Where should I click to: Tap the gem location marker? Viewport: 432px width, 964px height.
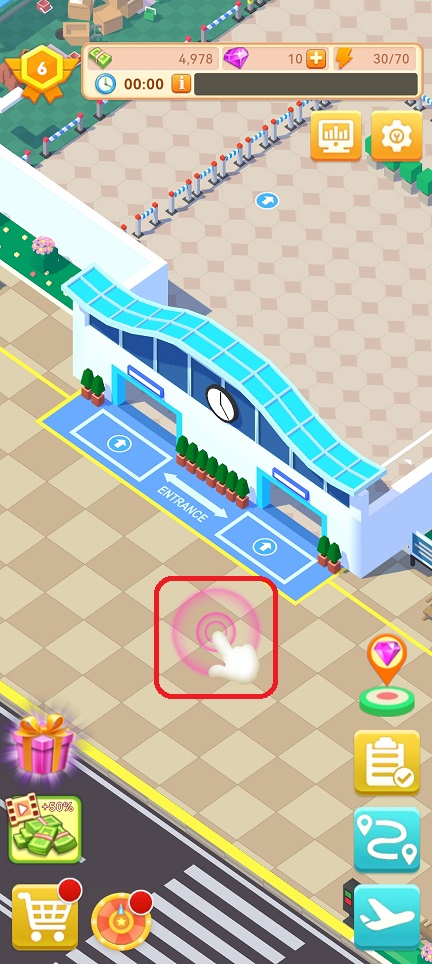click(387, 675)
